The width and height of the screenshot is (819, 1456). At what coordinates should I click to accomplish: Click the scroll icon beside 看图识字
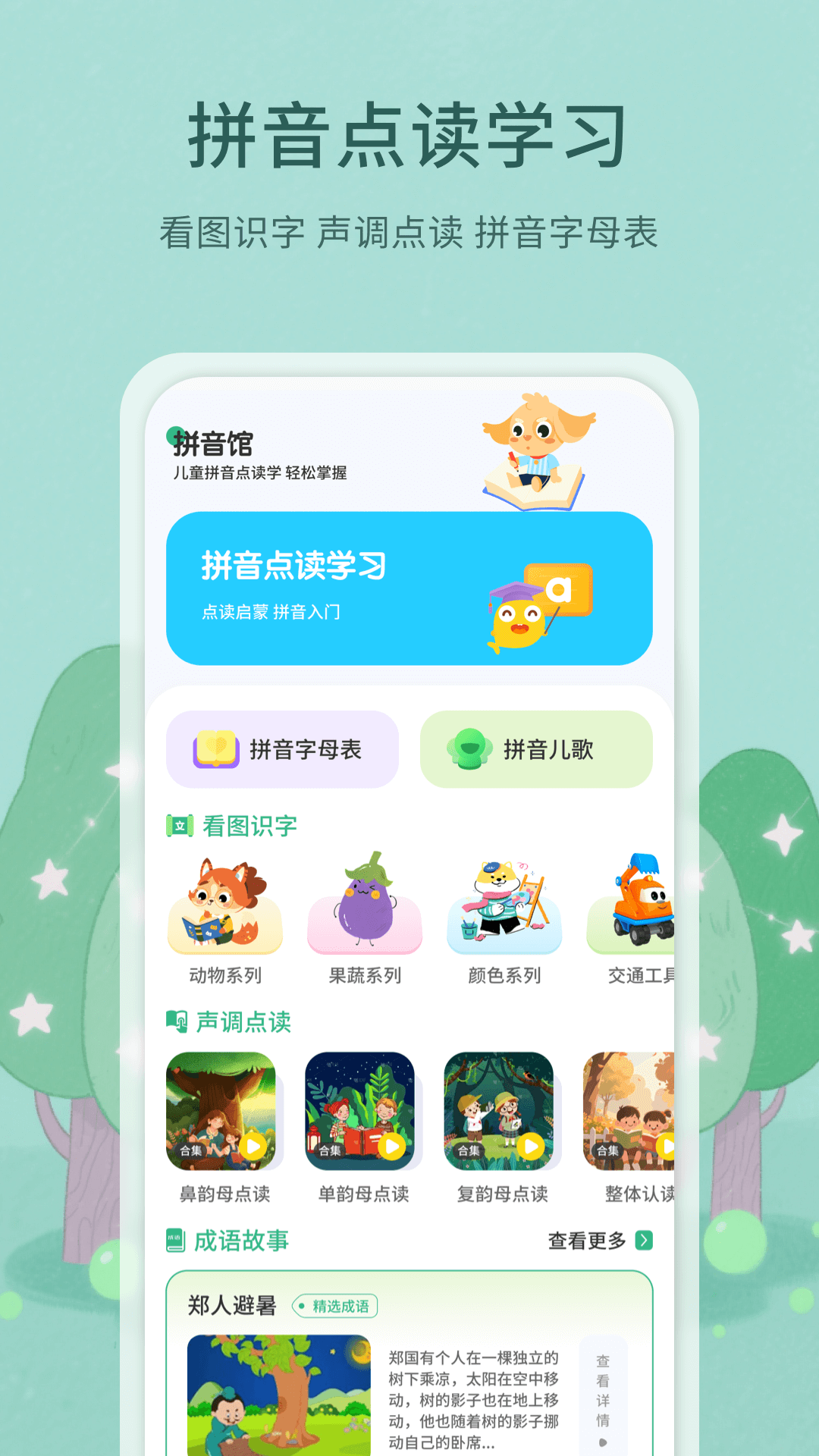point(180,827)
